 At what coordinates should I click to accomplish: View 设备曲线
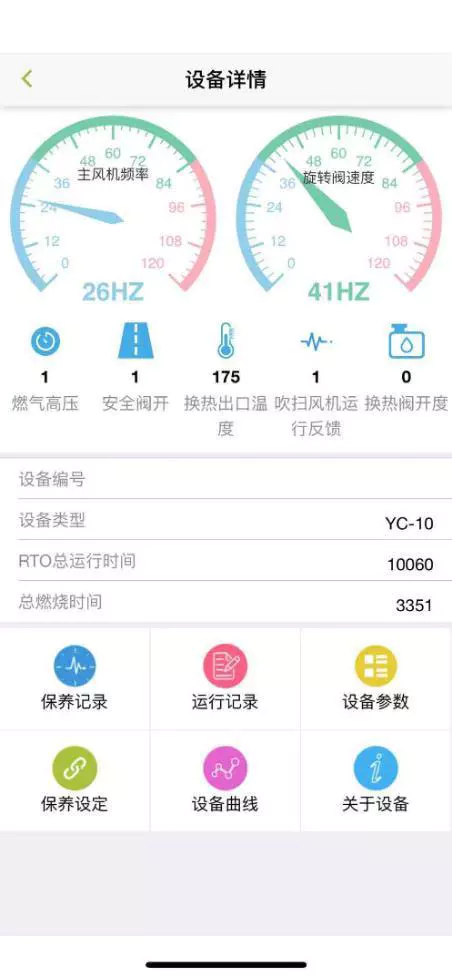pos(225,780)
